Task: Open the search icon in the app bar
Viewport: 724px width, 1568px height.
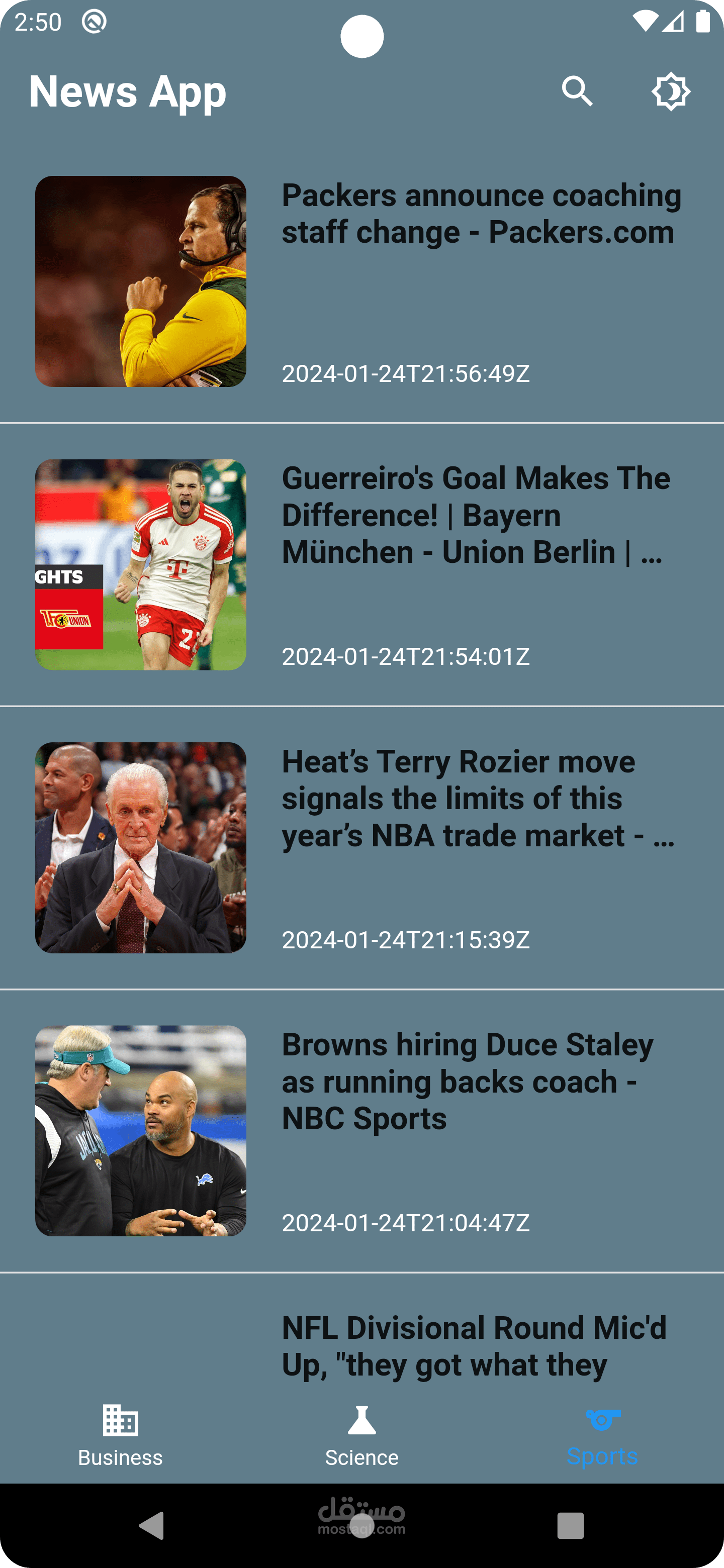Action: (x=577, y=91)
